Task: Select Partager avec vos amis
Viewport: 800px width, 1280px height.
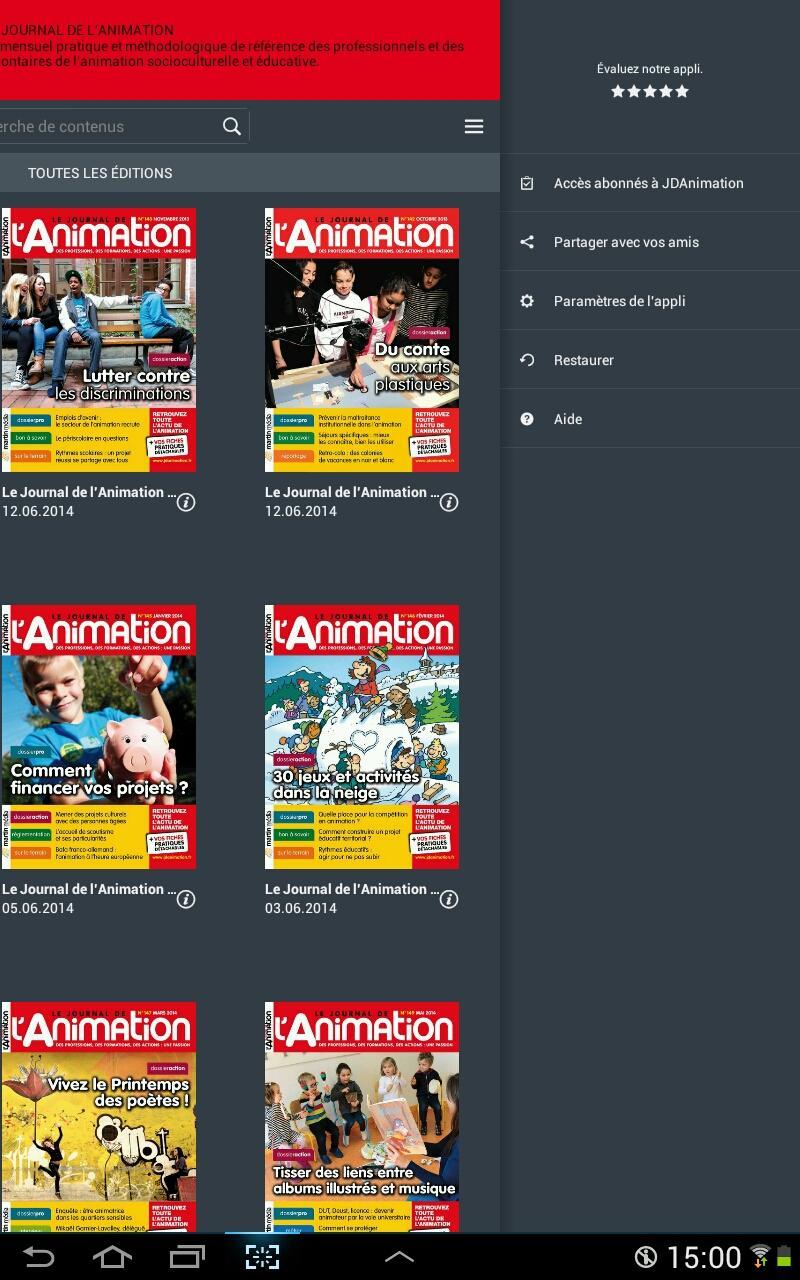Action: coord(626,242)
